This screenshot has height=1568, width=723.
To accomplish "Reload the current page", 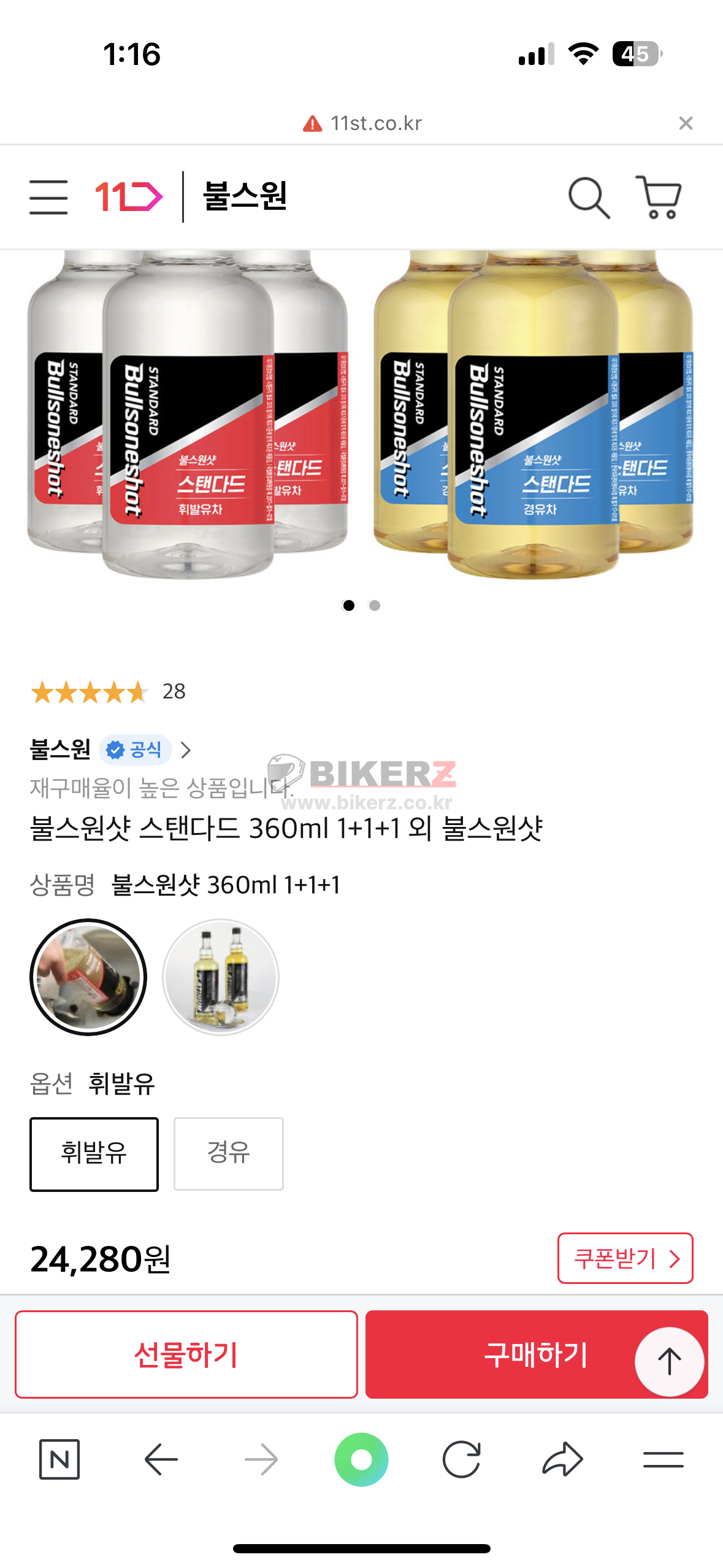I will [x=461, y=1459].
